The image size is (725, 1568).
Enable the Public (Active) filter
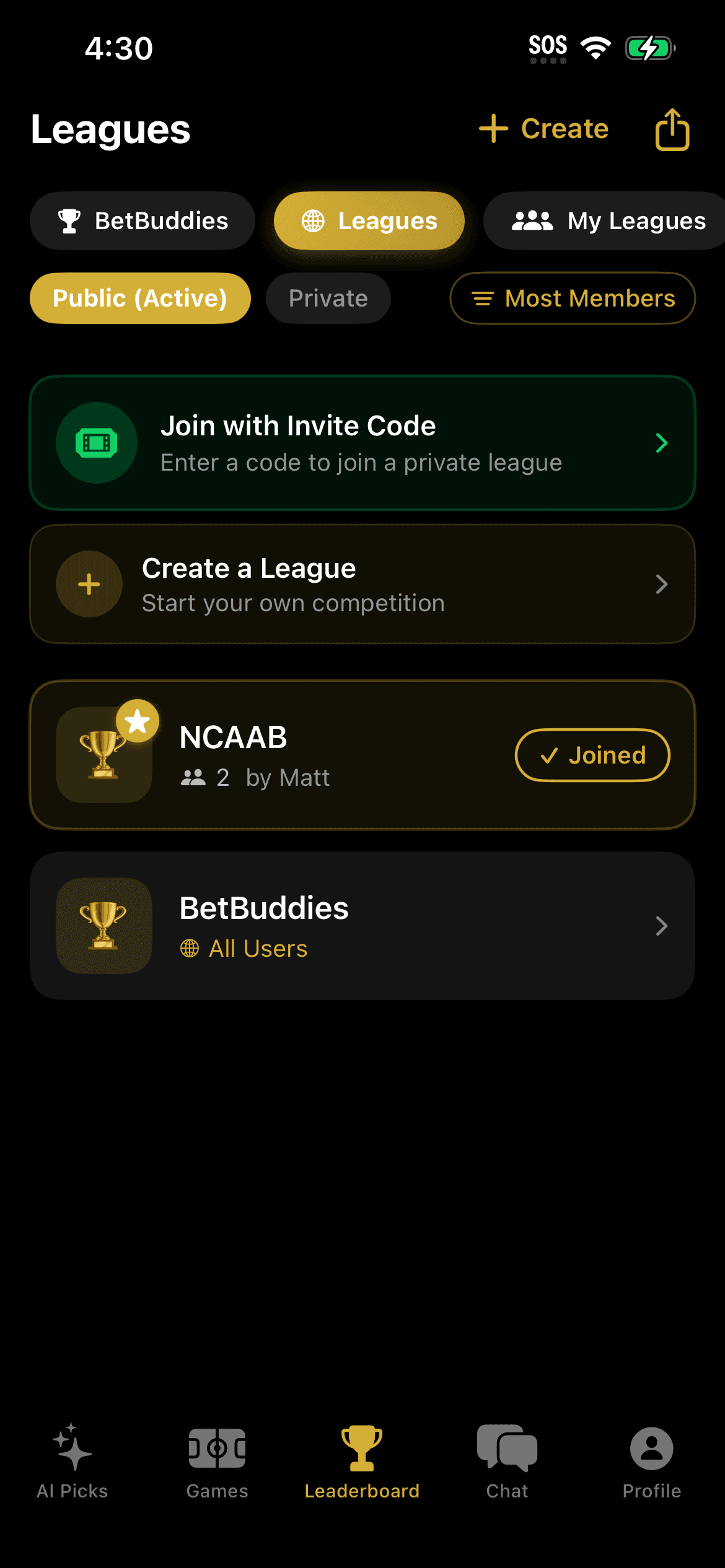click(139, 298)
